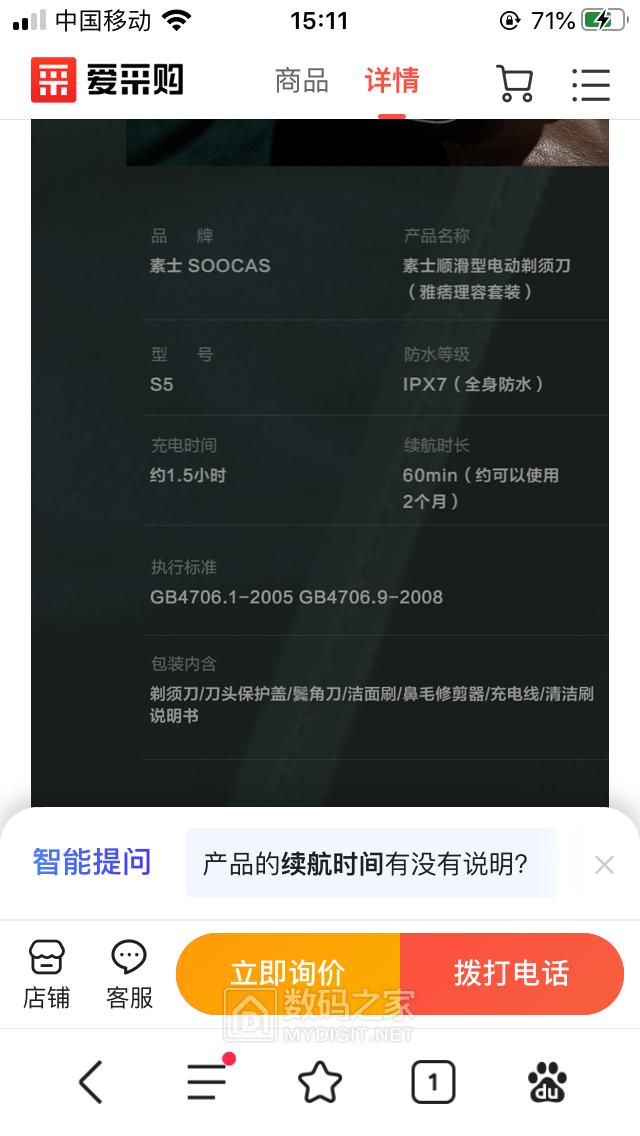The width and height of the screenshot is (640, 1136).
Task: Call the seller via 拨打电话
Action: [x=511, y=973]
